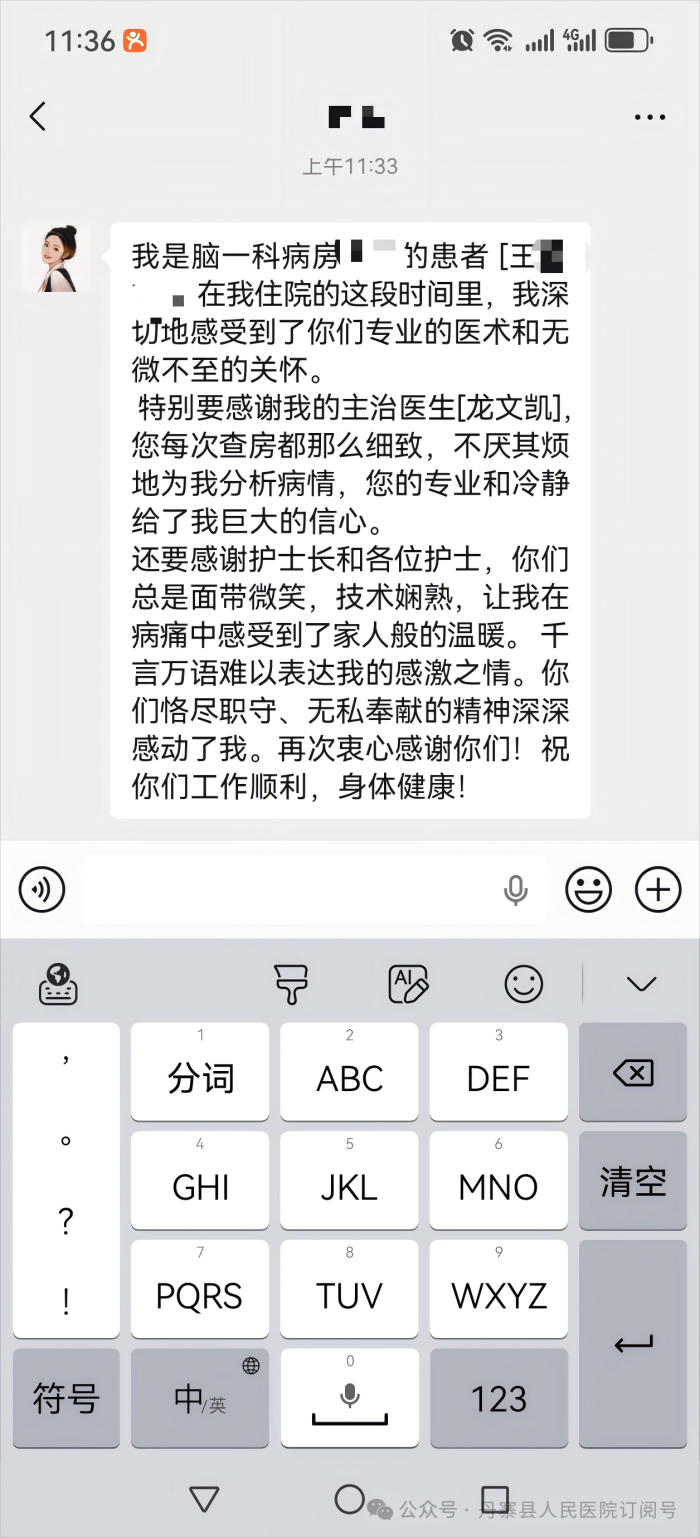Open the chat's three-dot menu
Image resolution: width=700 pixels, height=1538 pixels.
[x=649, y=117]
